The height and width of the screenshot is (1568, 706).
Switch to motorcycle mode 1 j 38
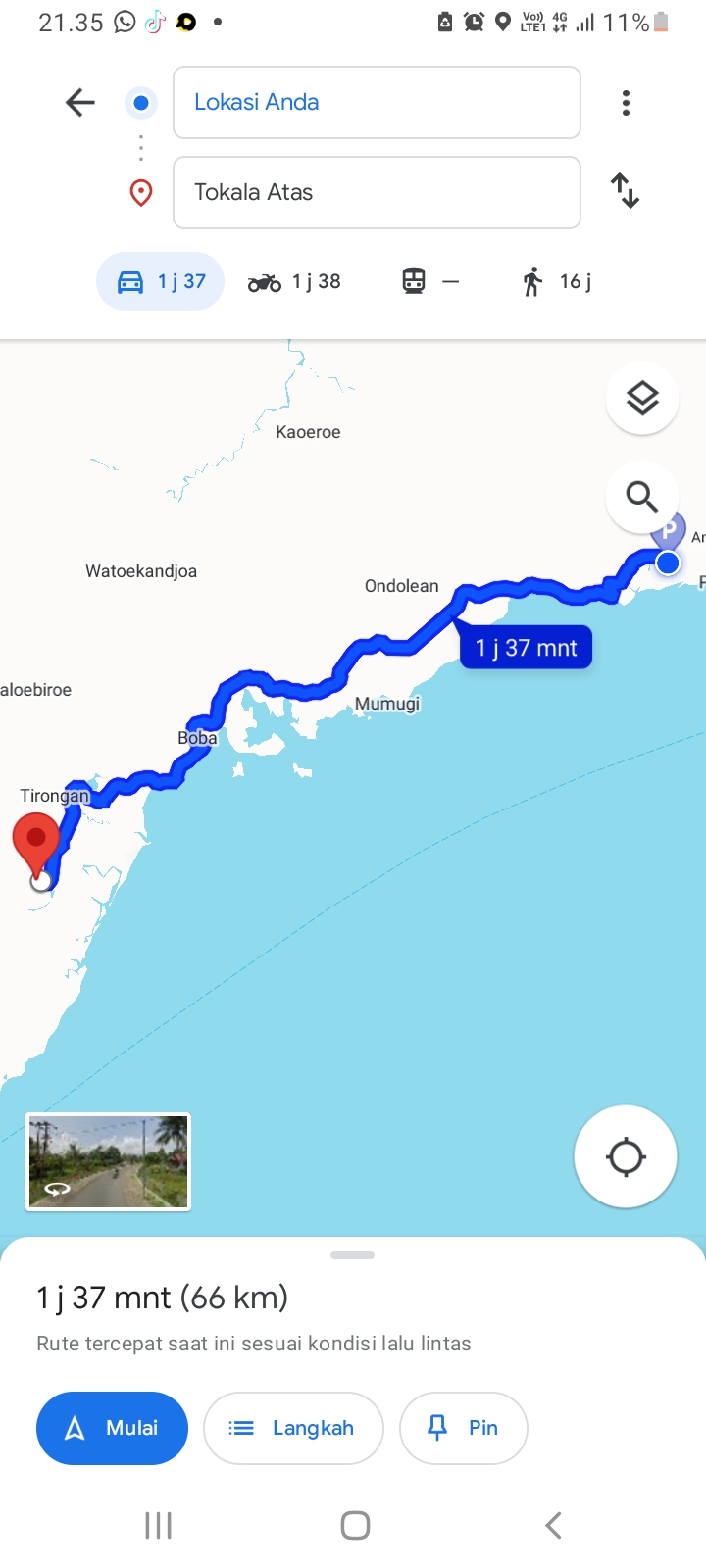click(x=294, y=282)
